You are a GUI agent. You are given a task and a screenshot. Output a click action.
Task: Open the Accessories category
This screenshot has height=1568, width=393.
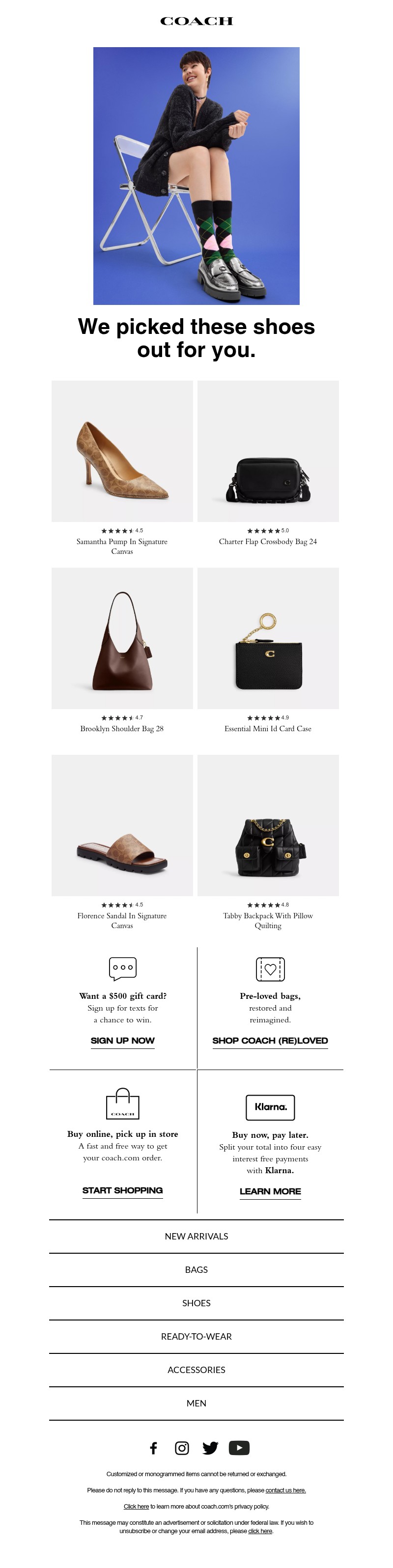click(x=196, y=1370)
